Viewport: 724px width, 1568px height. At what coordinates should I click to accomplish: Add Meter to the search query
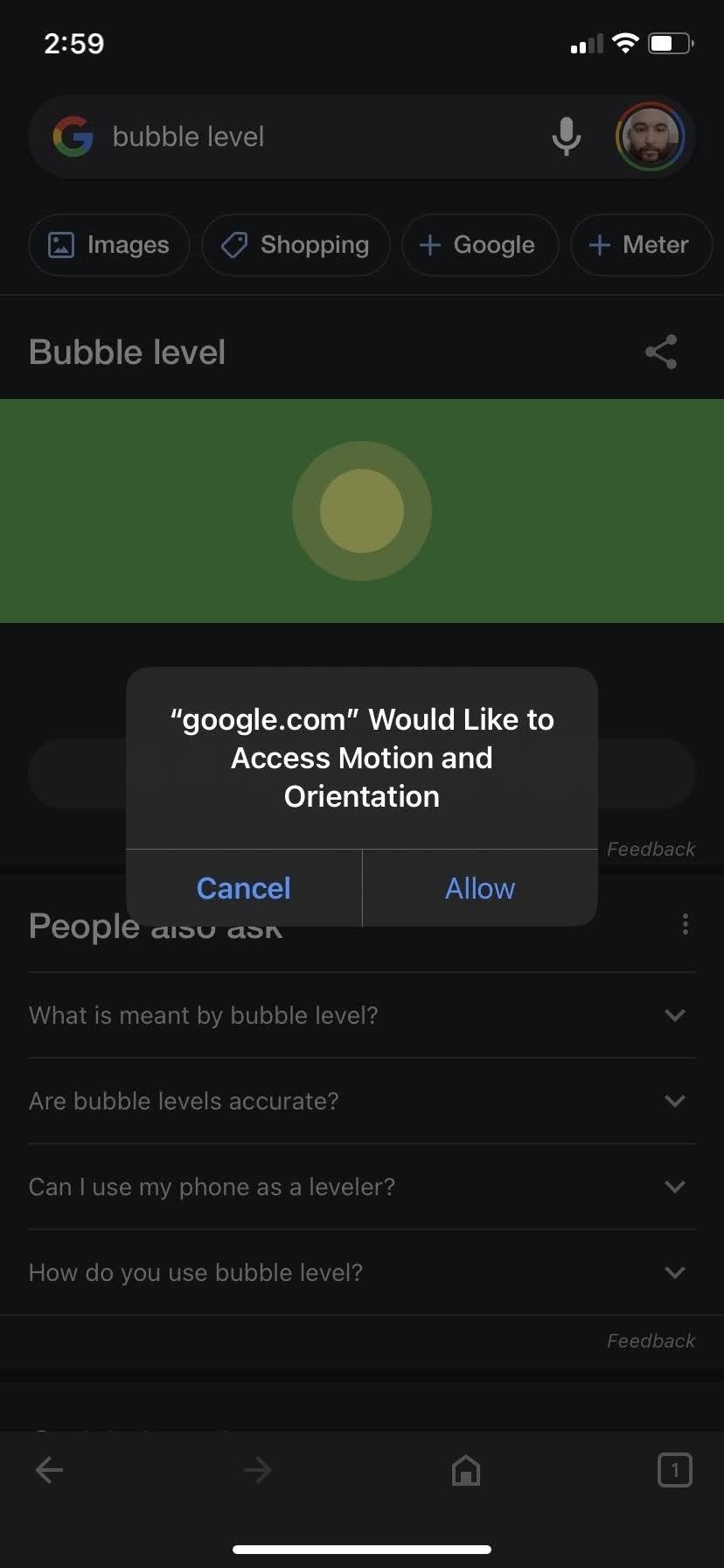coord(640,245)
